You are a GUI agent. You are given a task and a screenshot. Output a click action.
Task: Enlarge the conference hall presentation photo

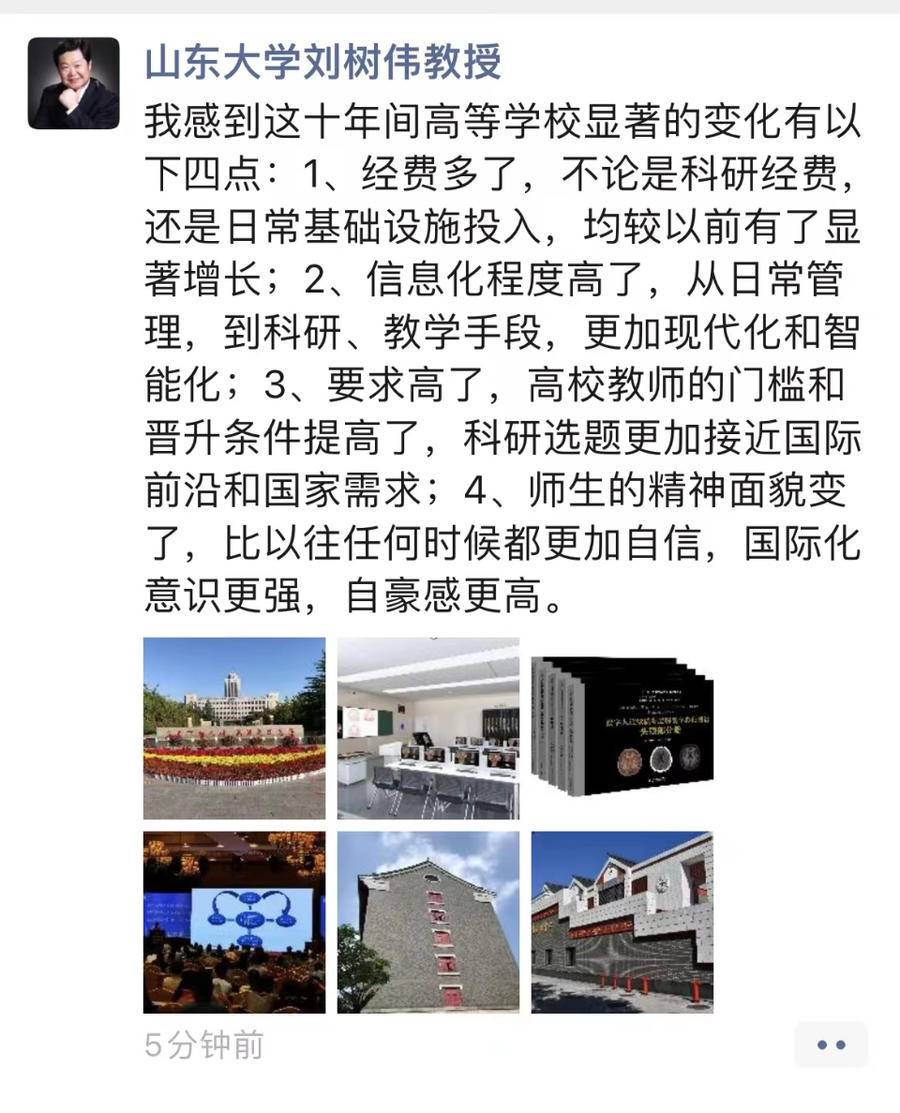point(234,922)
